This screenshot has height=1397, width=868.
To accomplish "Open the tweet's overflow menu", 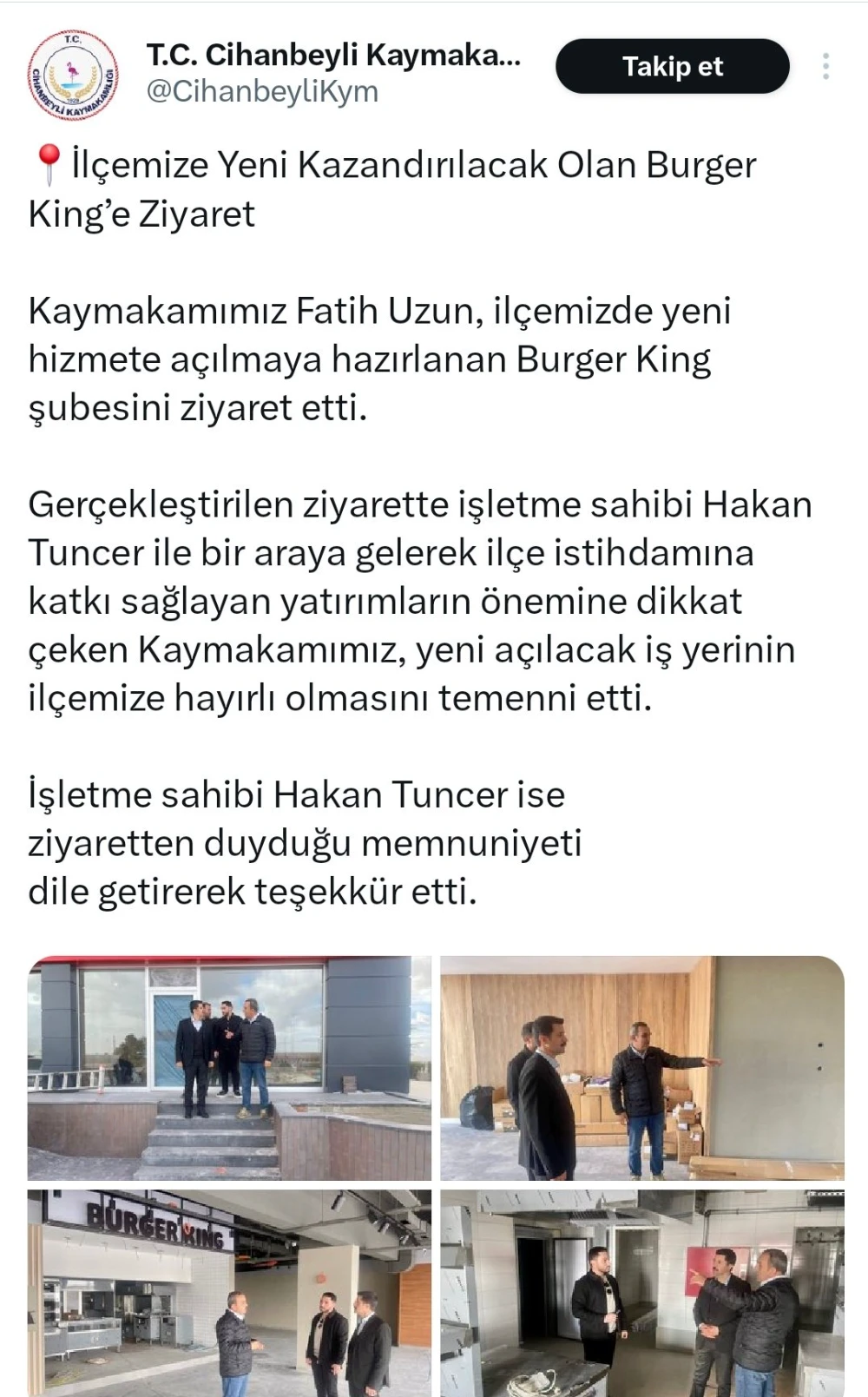I will 825,66.
